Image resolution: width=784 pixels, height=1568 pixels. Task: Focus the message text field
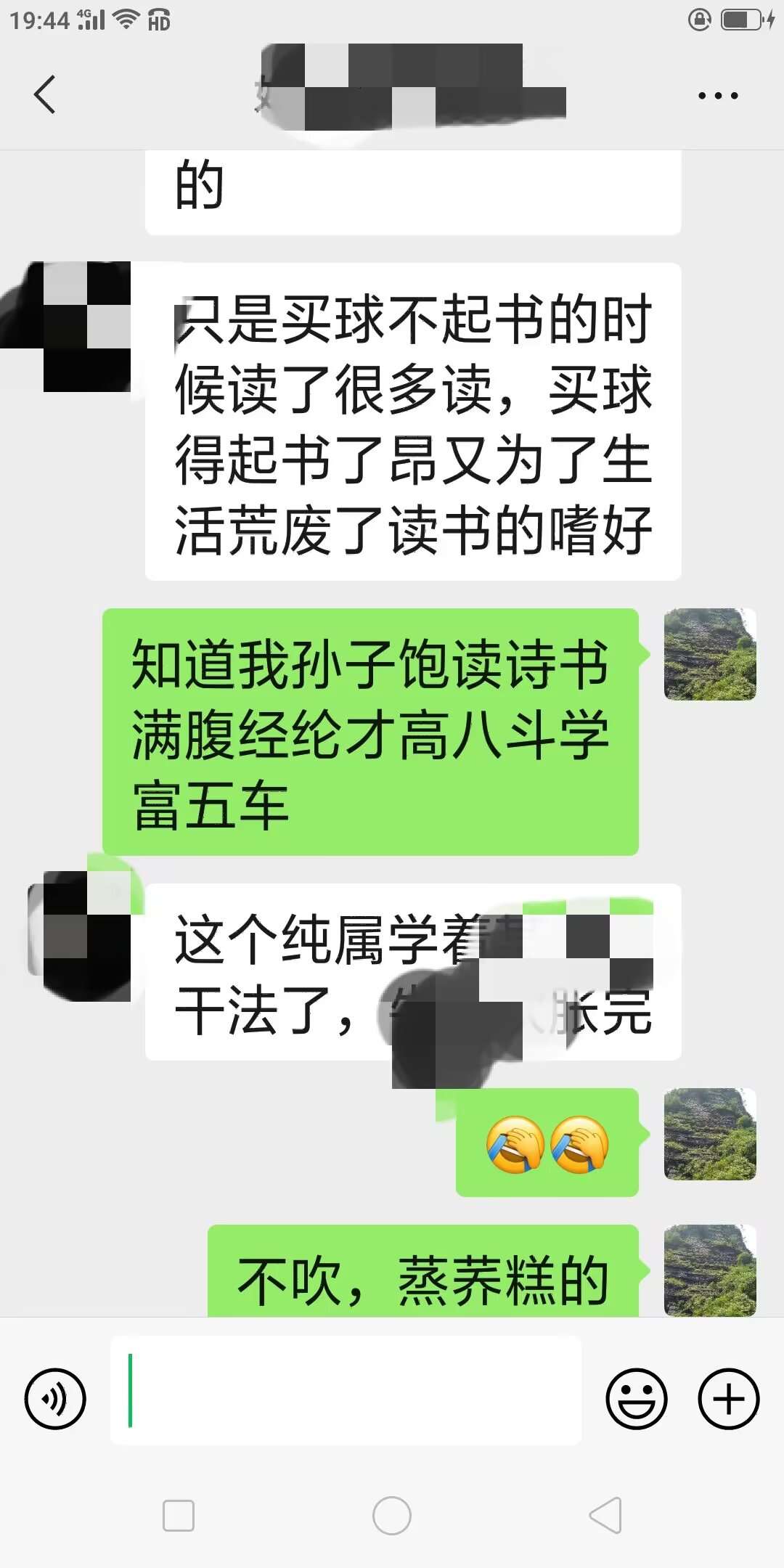[x=346, y=1391]
